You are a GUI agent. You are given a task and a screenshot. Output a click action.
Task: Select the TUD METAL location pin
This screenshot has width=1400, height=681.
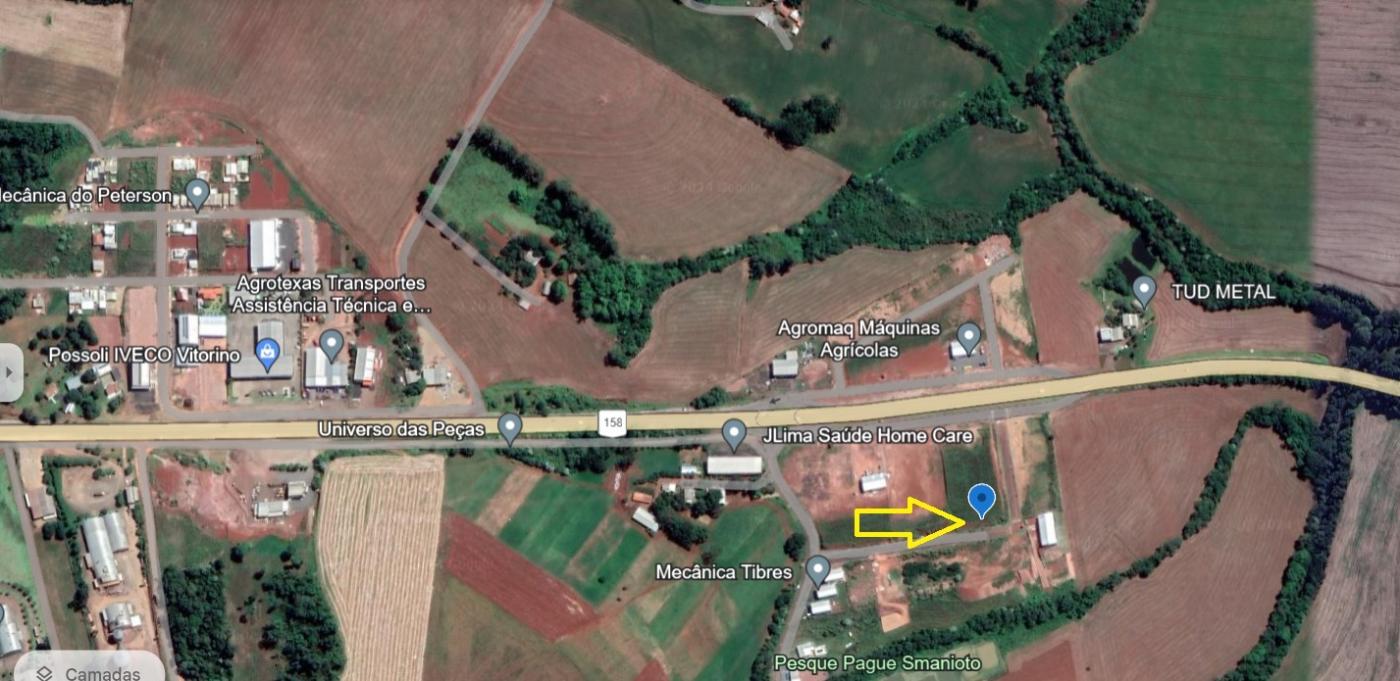point(1144,291)
